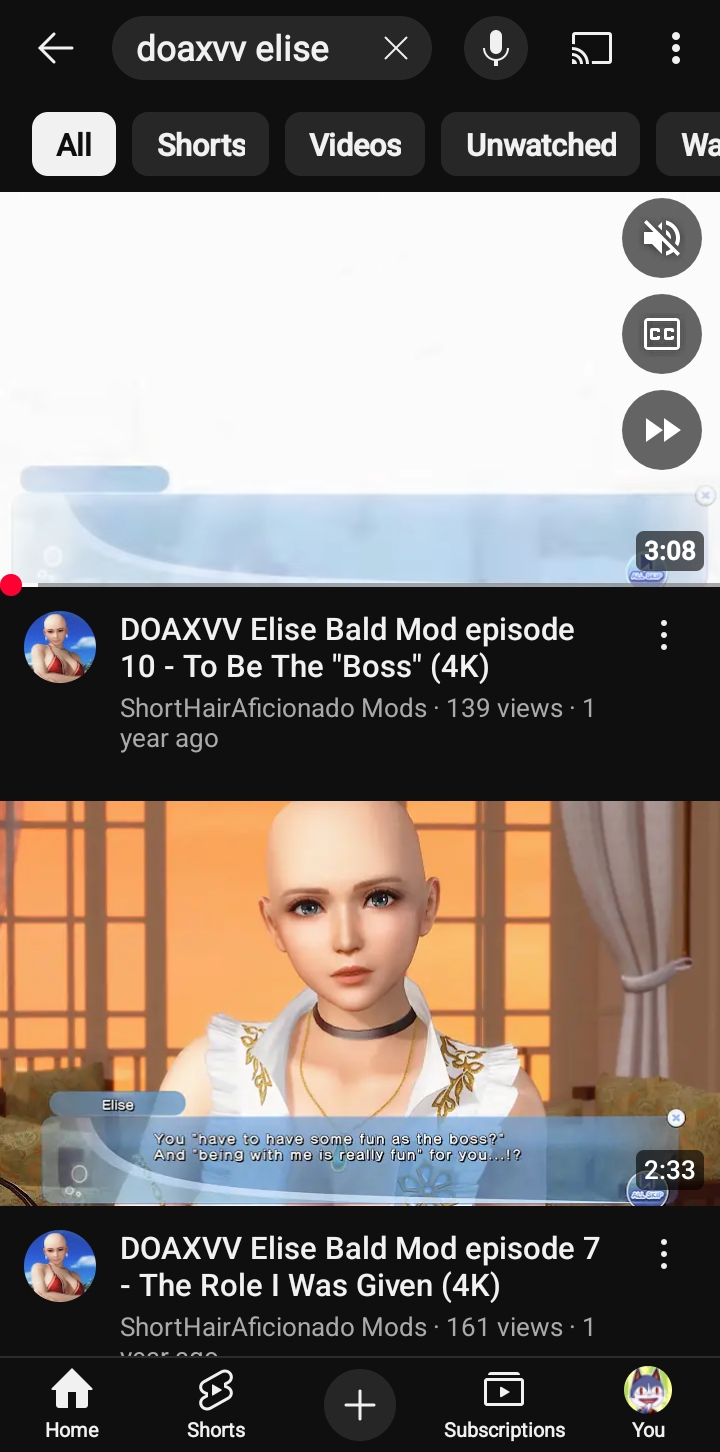Open the top-bar overflow menu

[676, 48]
